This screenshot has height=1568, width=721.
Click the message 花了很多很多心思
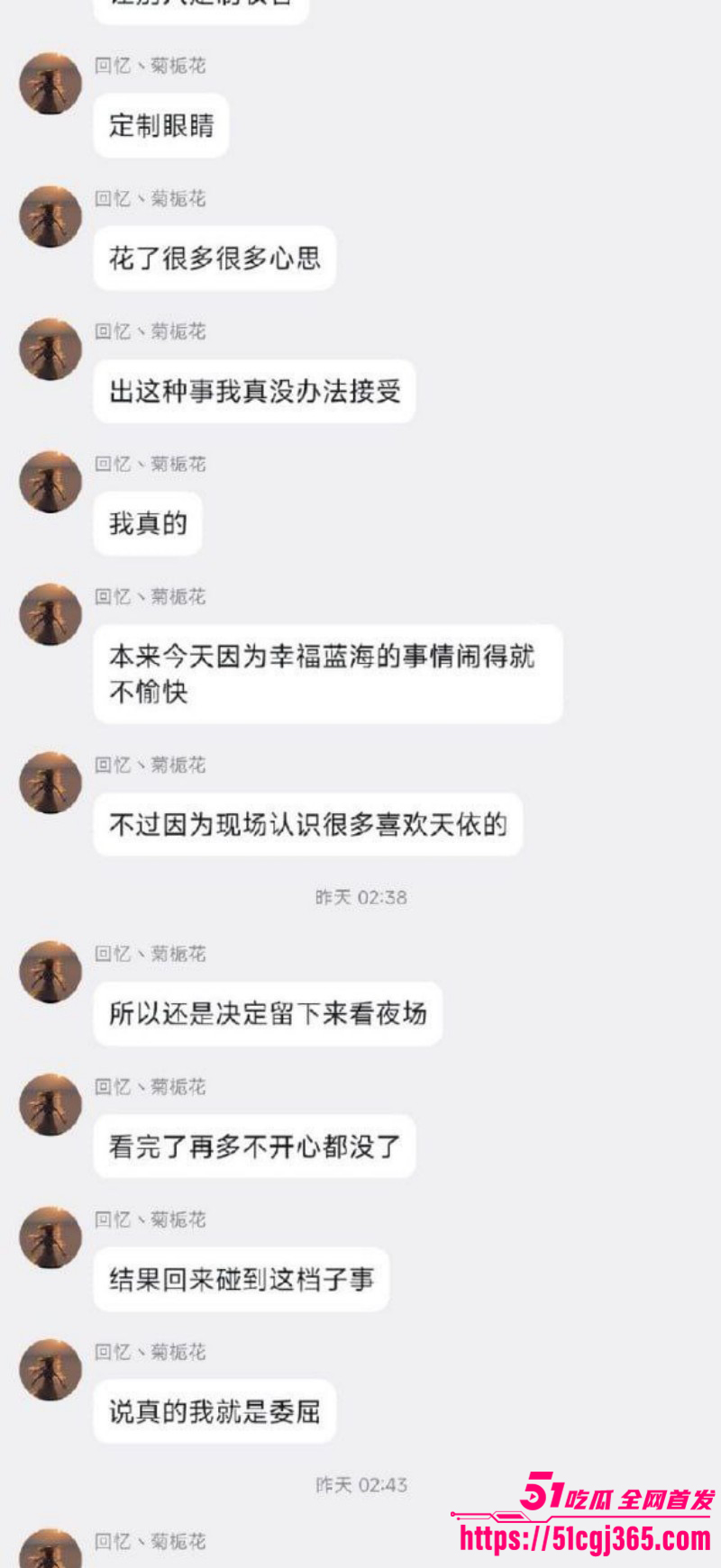click(214, 258)
